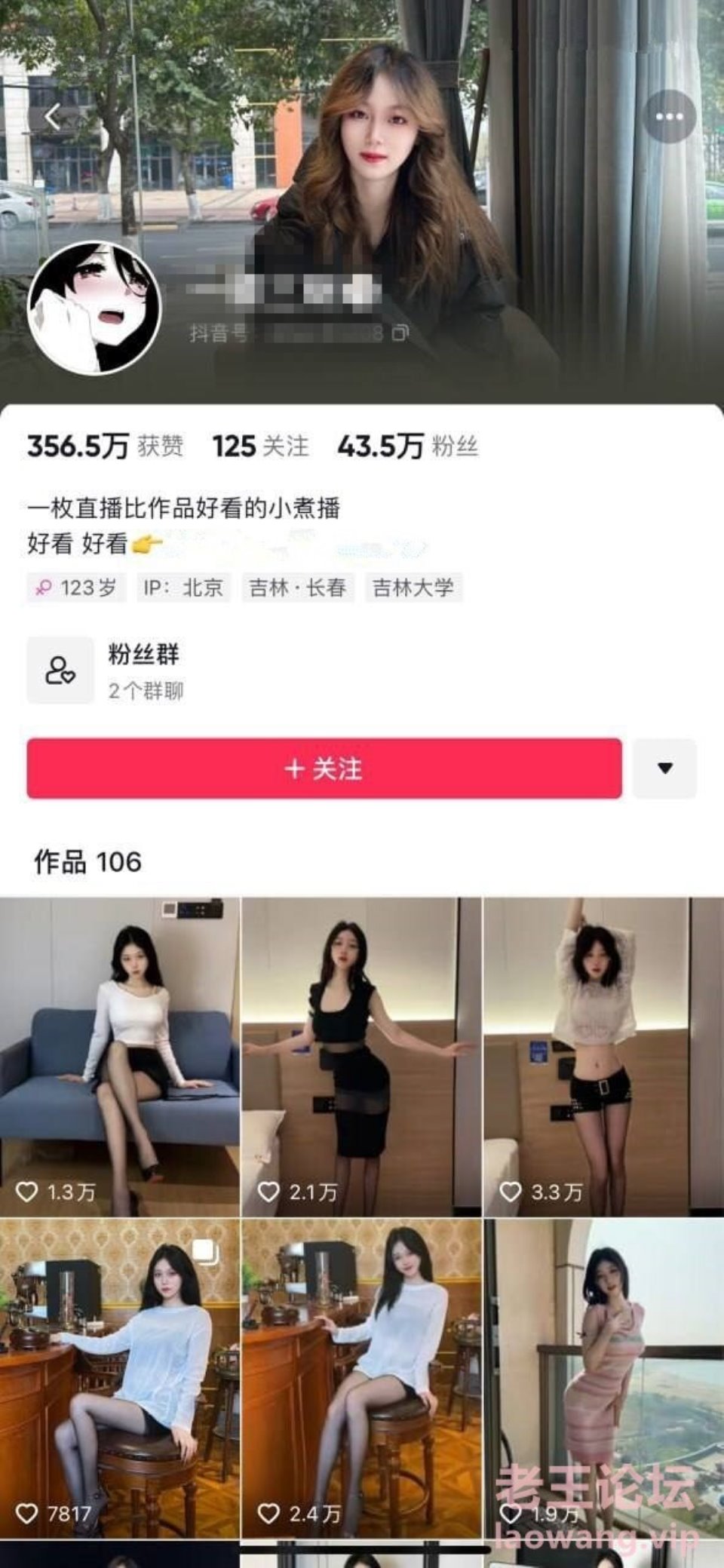This screenshot has width=724, height=1568.
Task: Play the video with 3.3万 likes
Action: [603, 1057]
